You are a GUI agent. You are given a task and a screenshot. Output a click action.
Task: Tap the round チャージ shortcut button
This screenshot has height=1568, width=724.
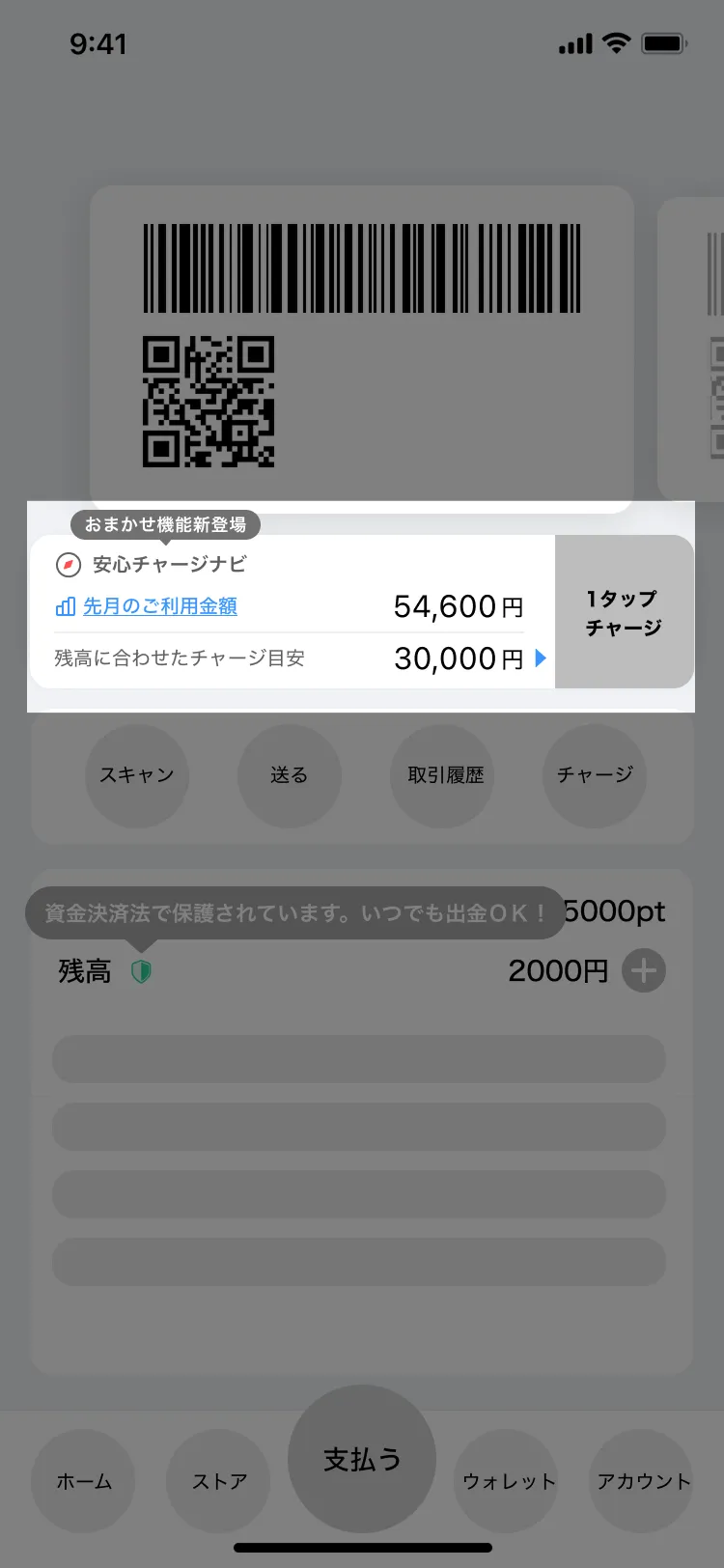595,775
